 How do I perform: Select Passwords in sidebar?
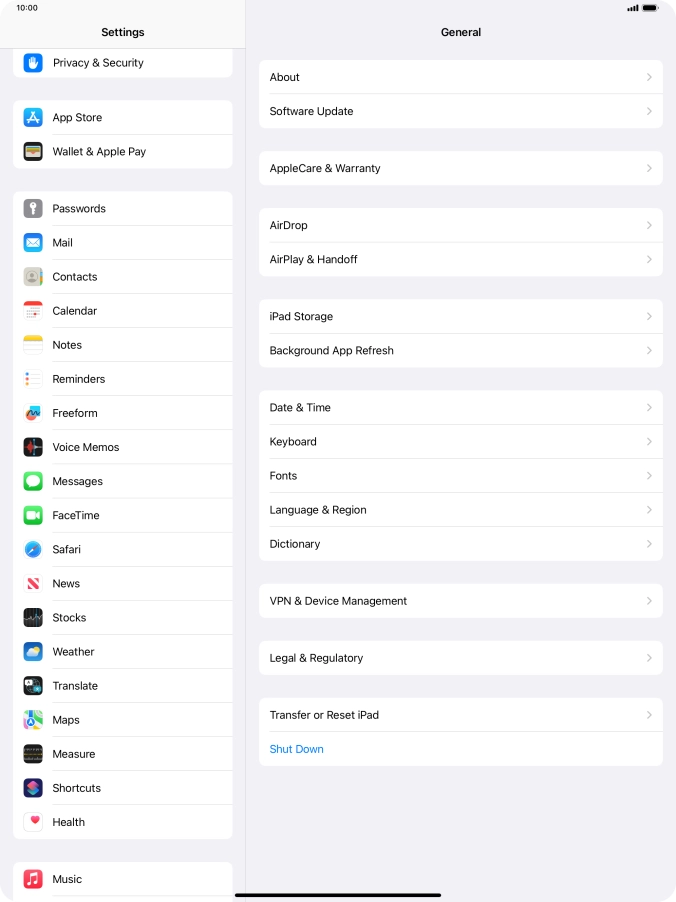(123, 208)
